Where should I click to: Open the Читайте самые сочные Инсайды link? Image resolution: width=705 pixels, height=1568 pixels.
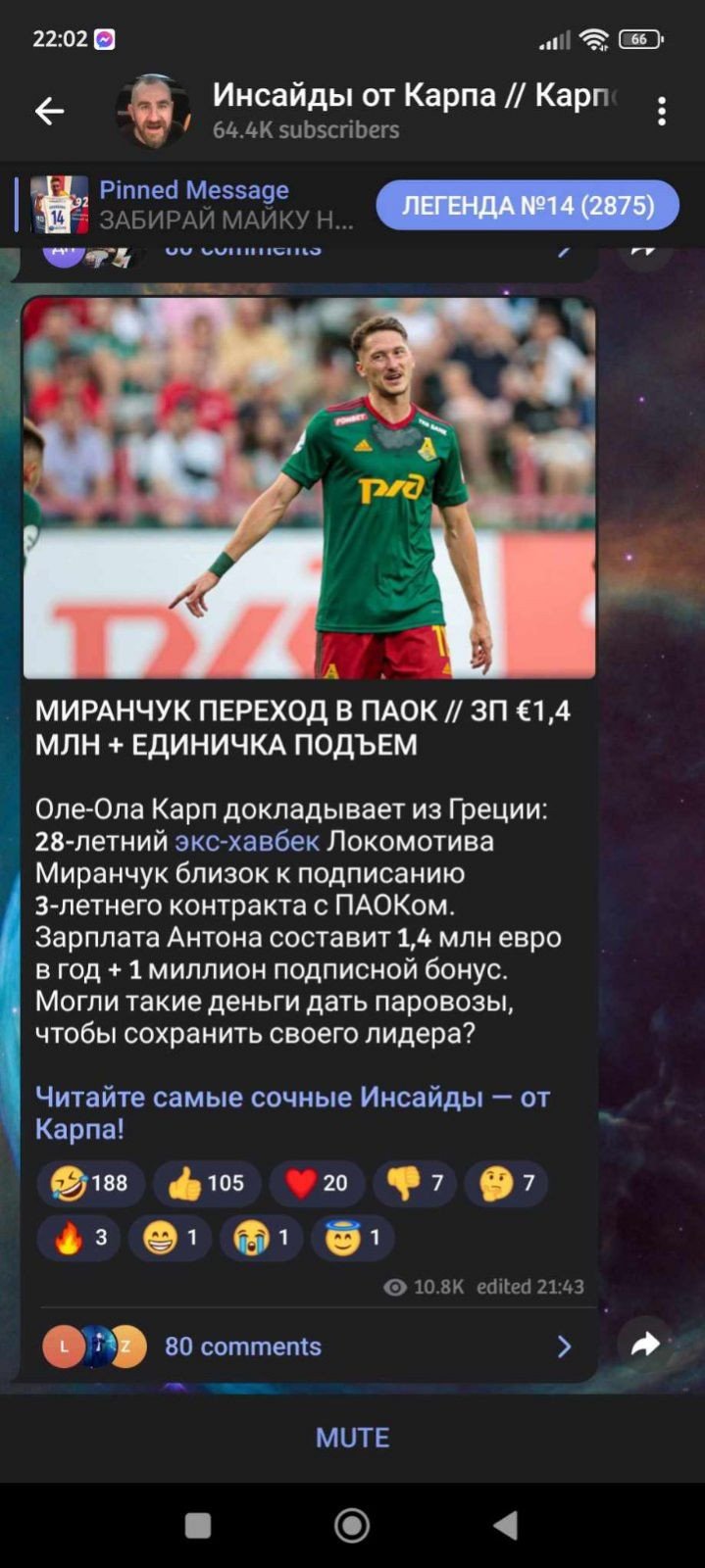click(x=292, y=1112)
